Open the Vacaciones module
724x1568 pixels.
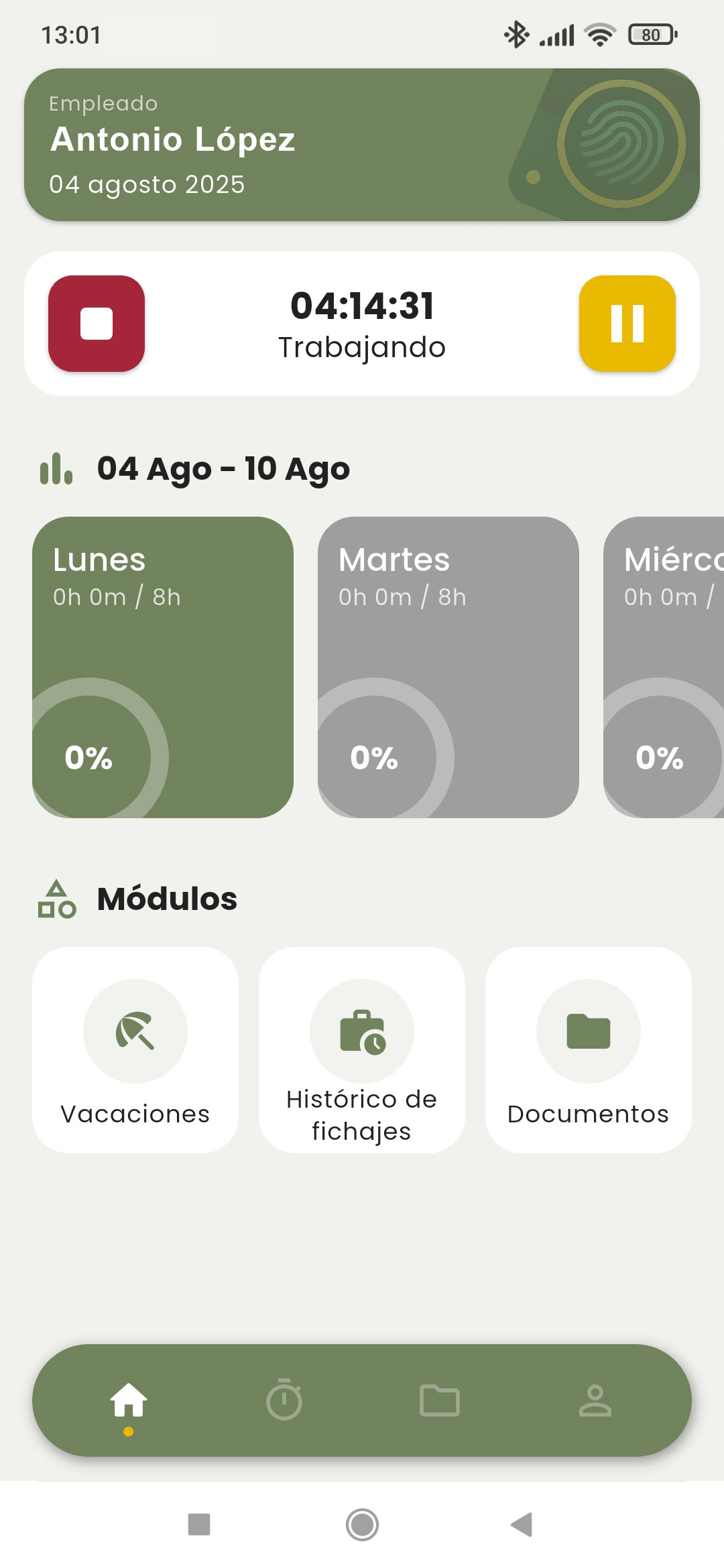[135, 1050]
